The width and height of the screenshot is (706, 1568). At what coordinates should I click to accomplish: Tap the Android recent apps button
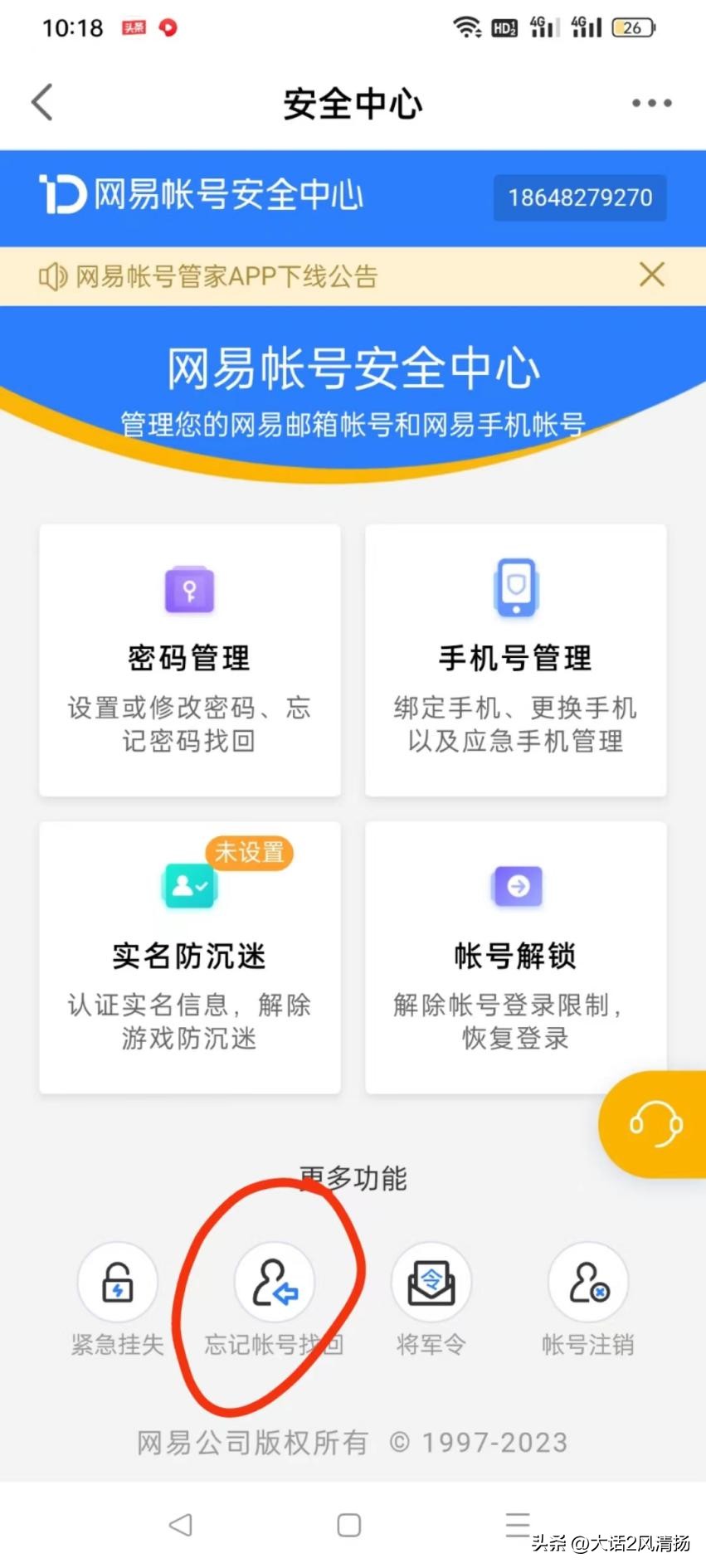516,1524
